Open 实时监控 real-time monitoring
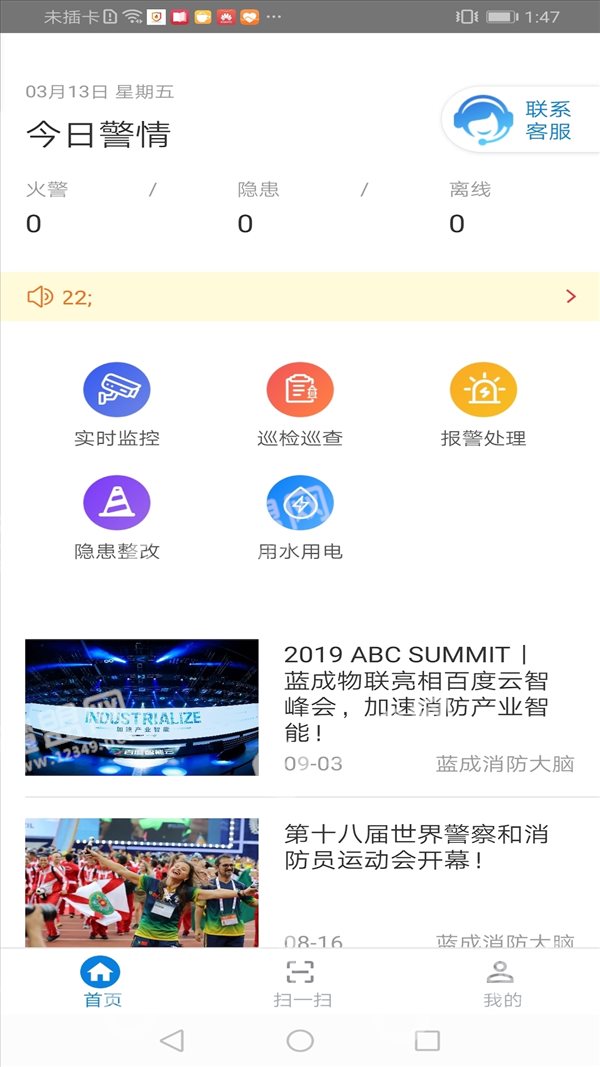Viewport: 600px width, 1067px height. (x=117, y=405)
